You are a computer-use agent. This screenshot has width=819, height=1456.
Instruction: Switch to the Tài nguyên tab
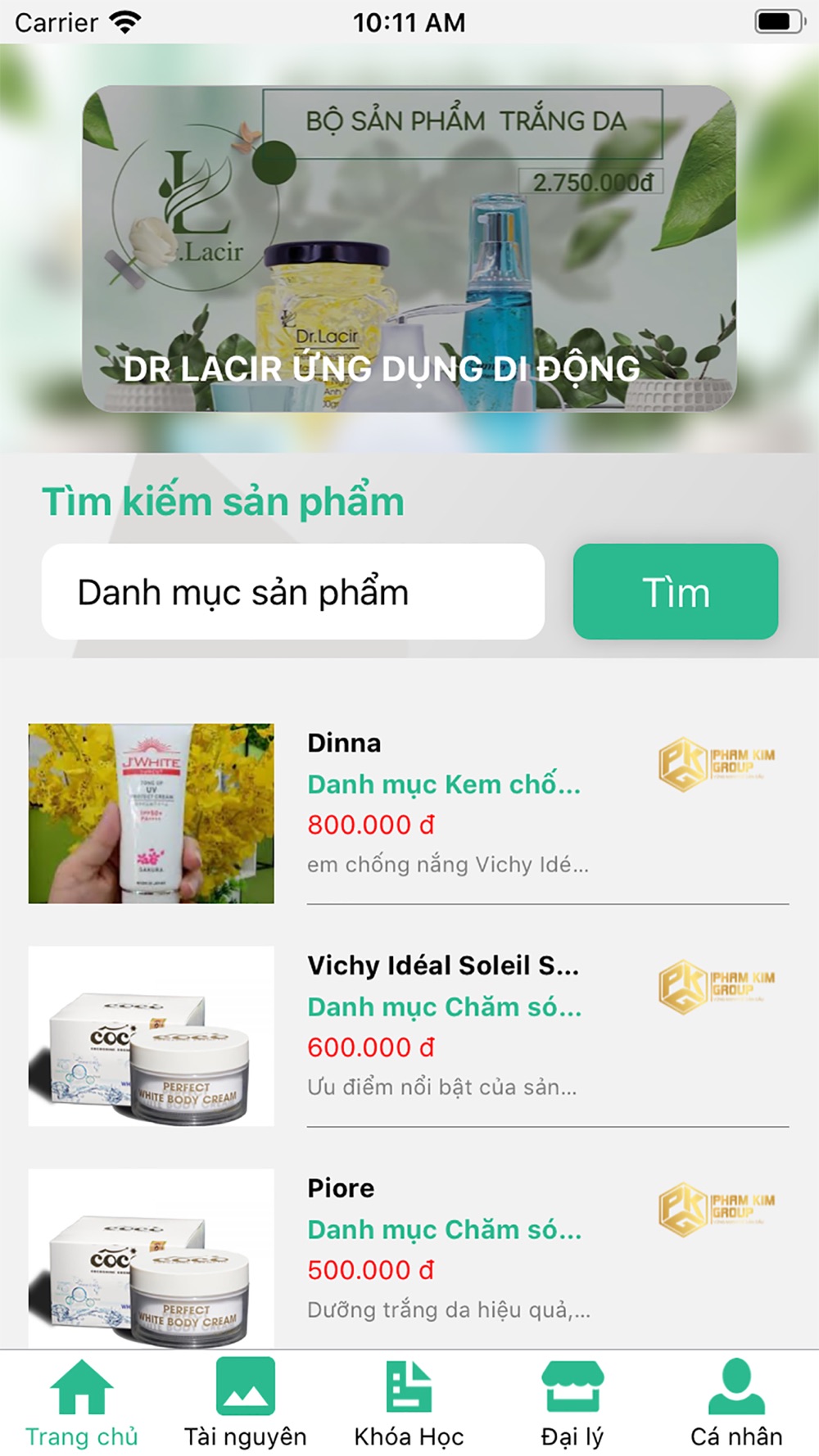click(246, 1402)
